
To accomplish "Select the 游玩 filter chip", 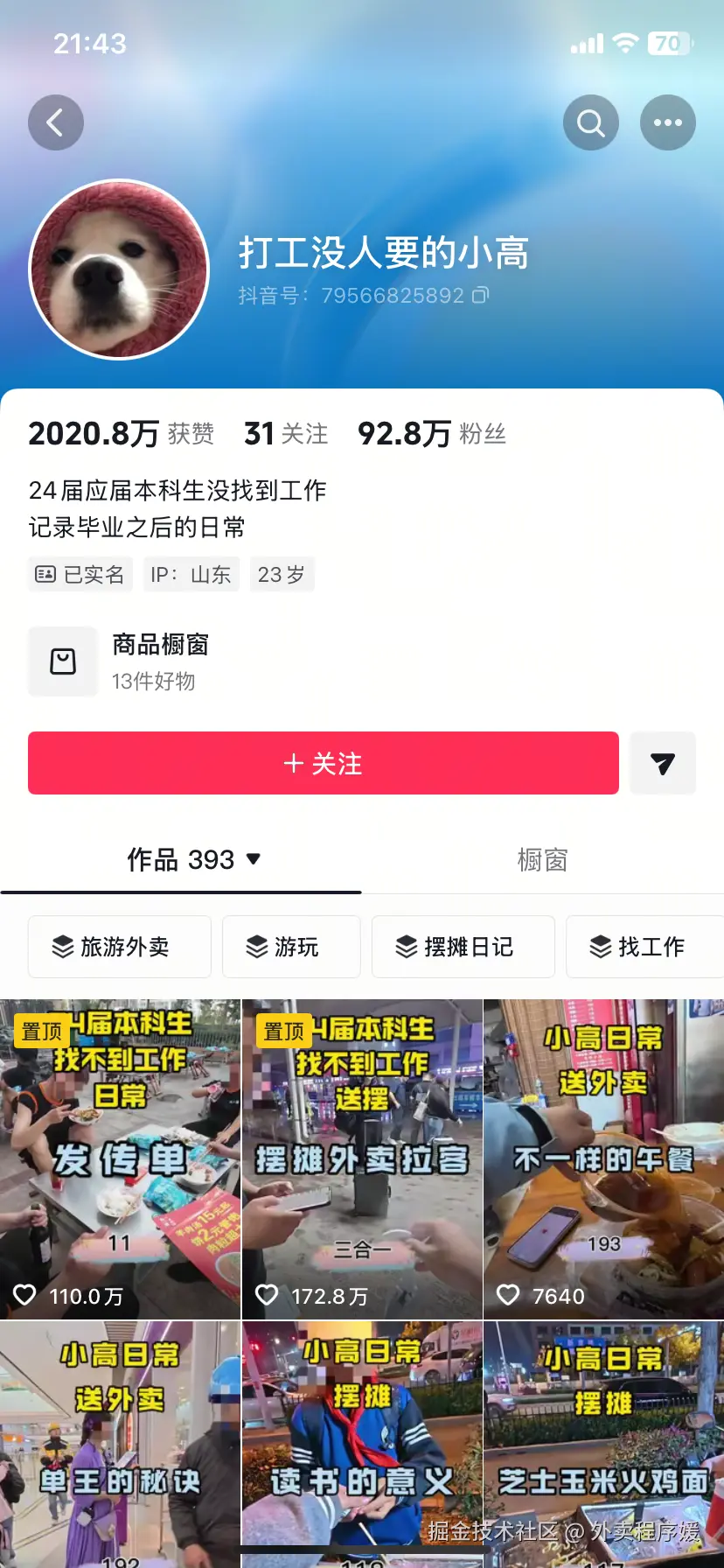I will click(x=291, y=947).
